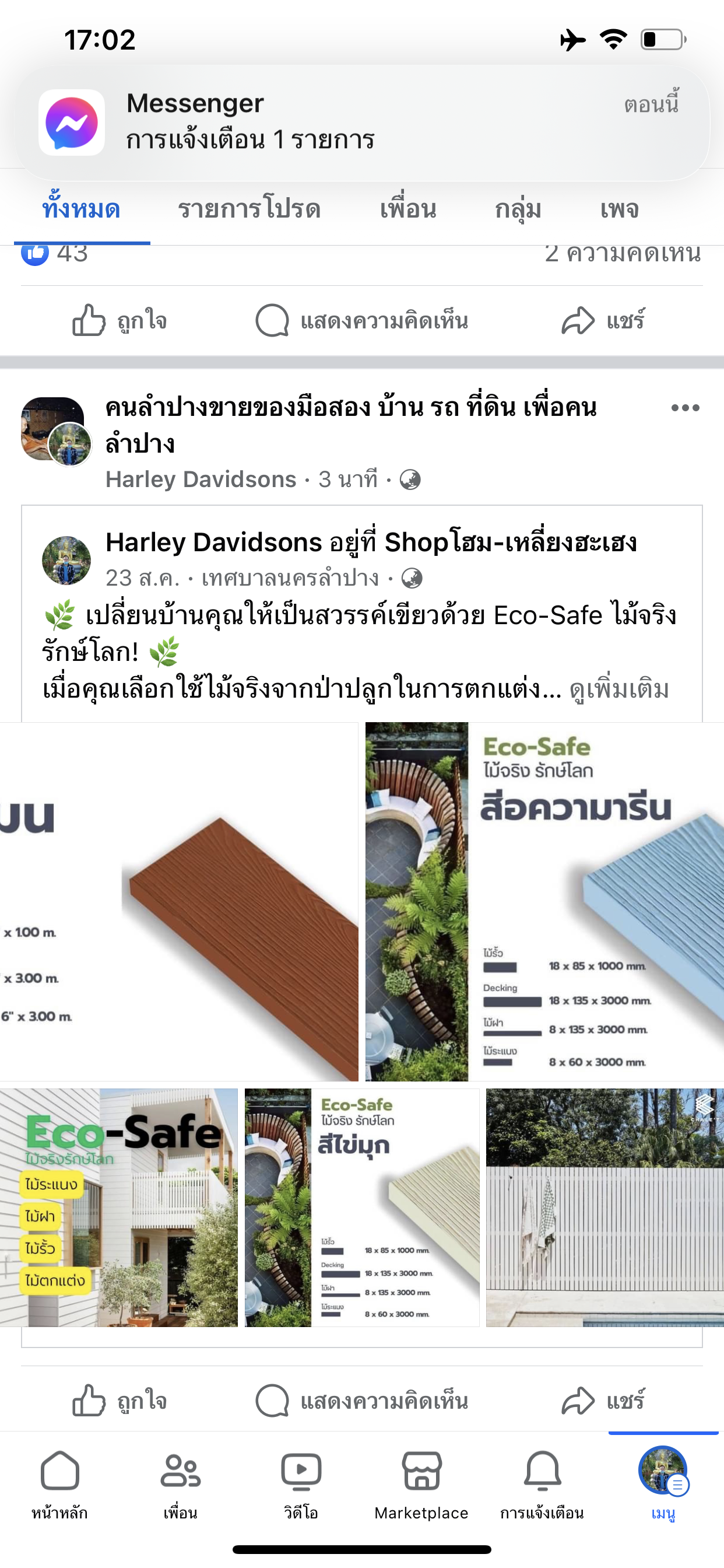
Task: Open the white fence photo
Action: (604, 1207)
